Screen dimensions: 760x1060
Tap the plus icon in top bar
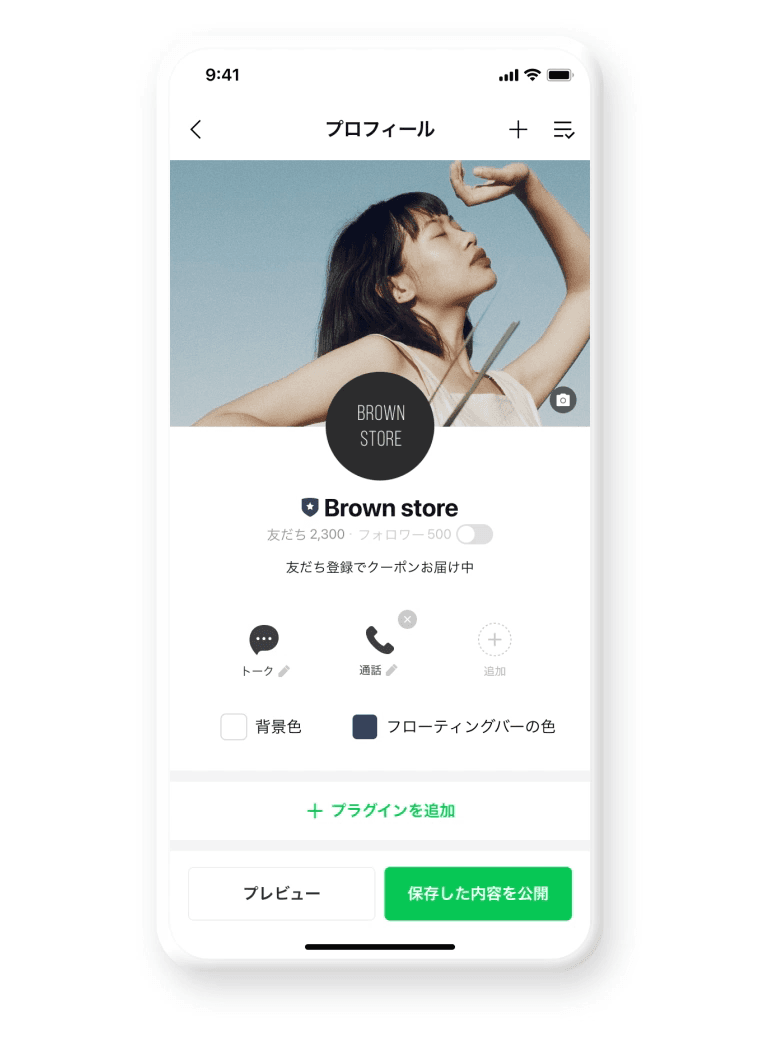click(x=518, y=129)
